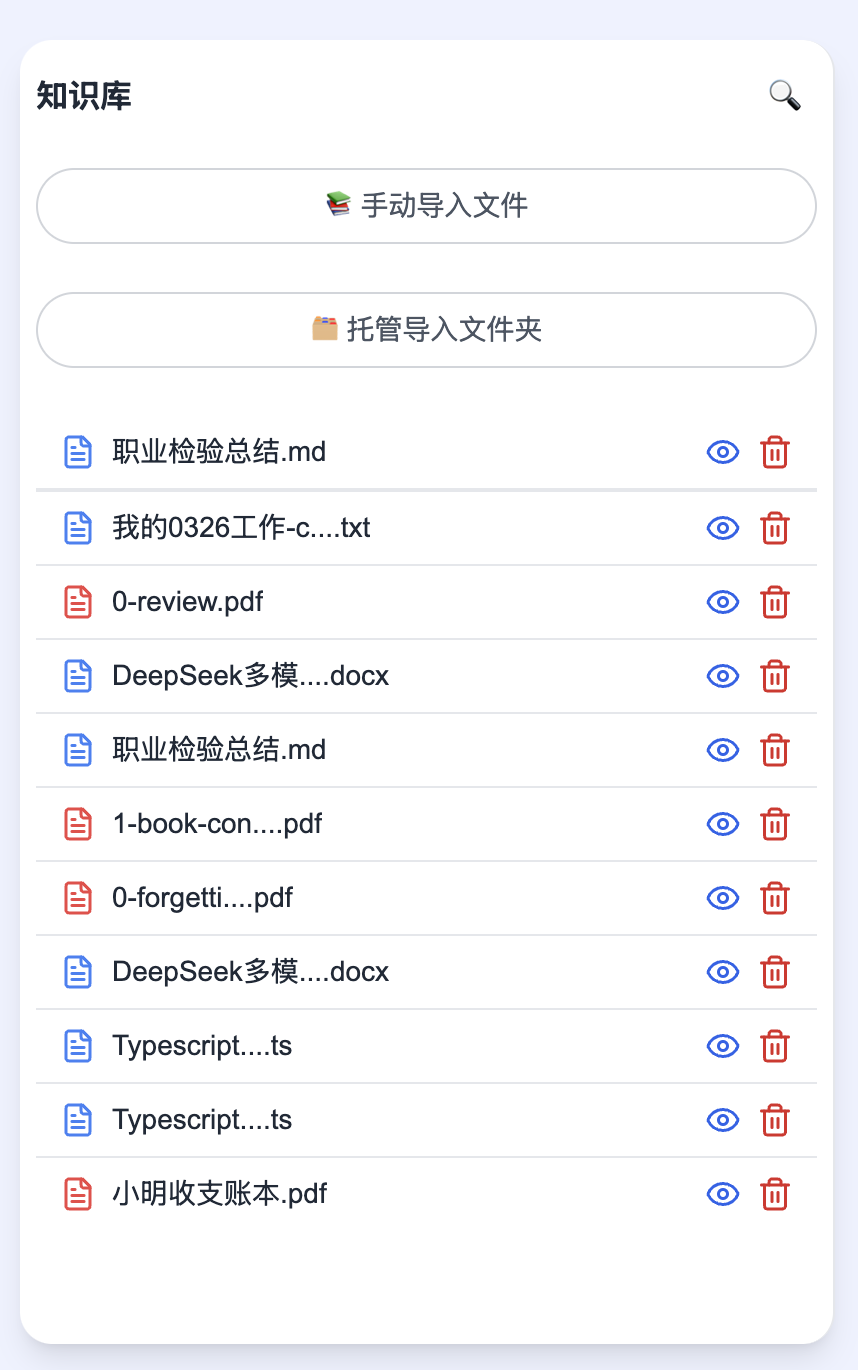
Task: Open the 我的0326工作-c....txt file row
Action: (x=241, y=528)
